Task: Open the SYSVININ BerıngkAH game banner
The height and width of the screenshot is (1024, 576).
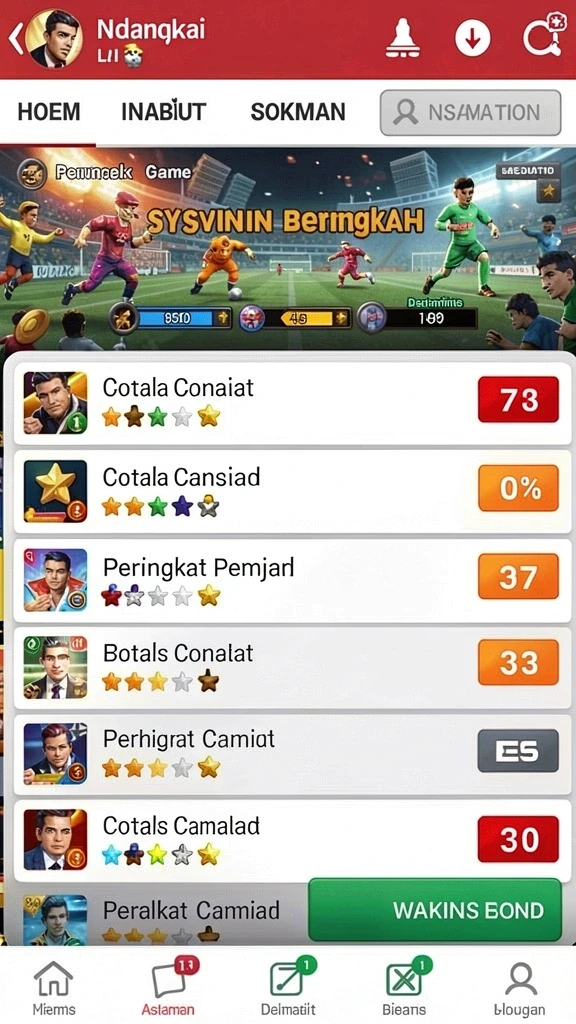Action: (288, 249)
